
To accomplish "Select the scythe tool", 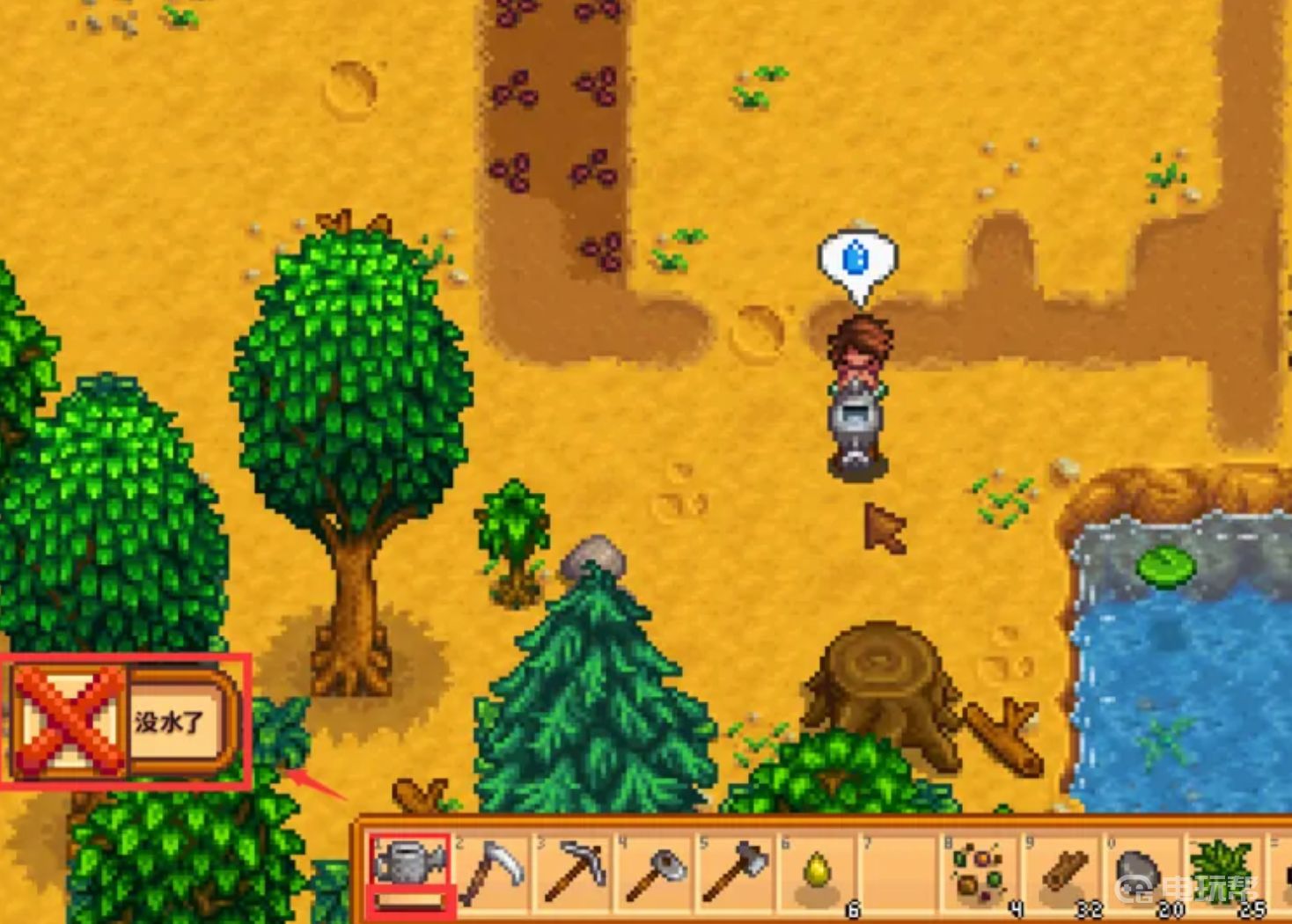I will click(491, 871).
